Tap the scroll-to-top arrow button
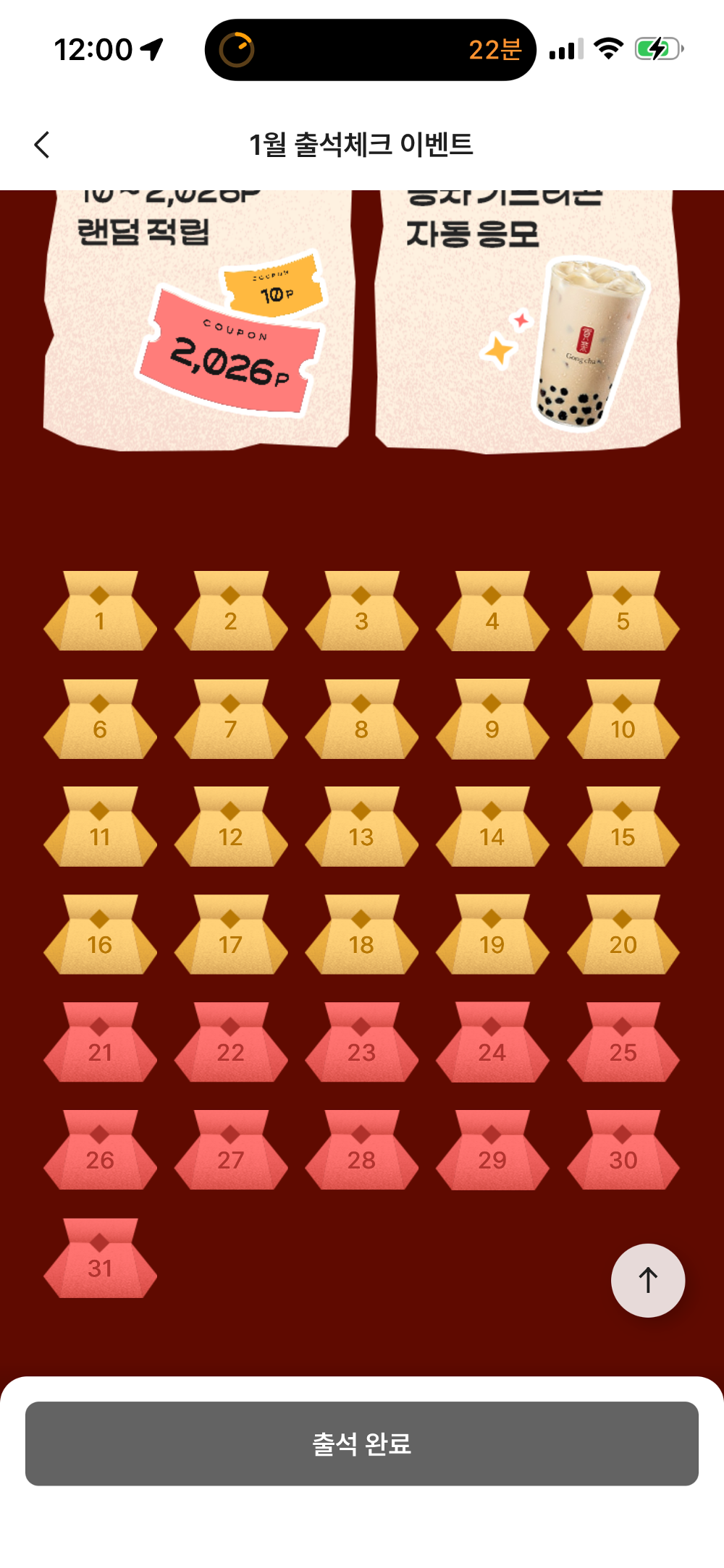The height and width of the screenshot is (1568, 724). [648, 1280]
